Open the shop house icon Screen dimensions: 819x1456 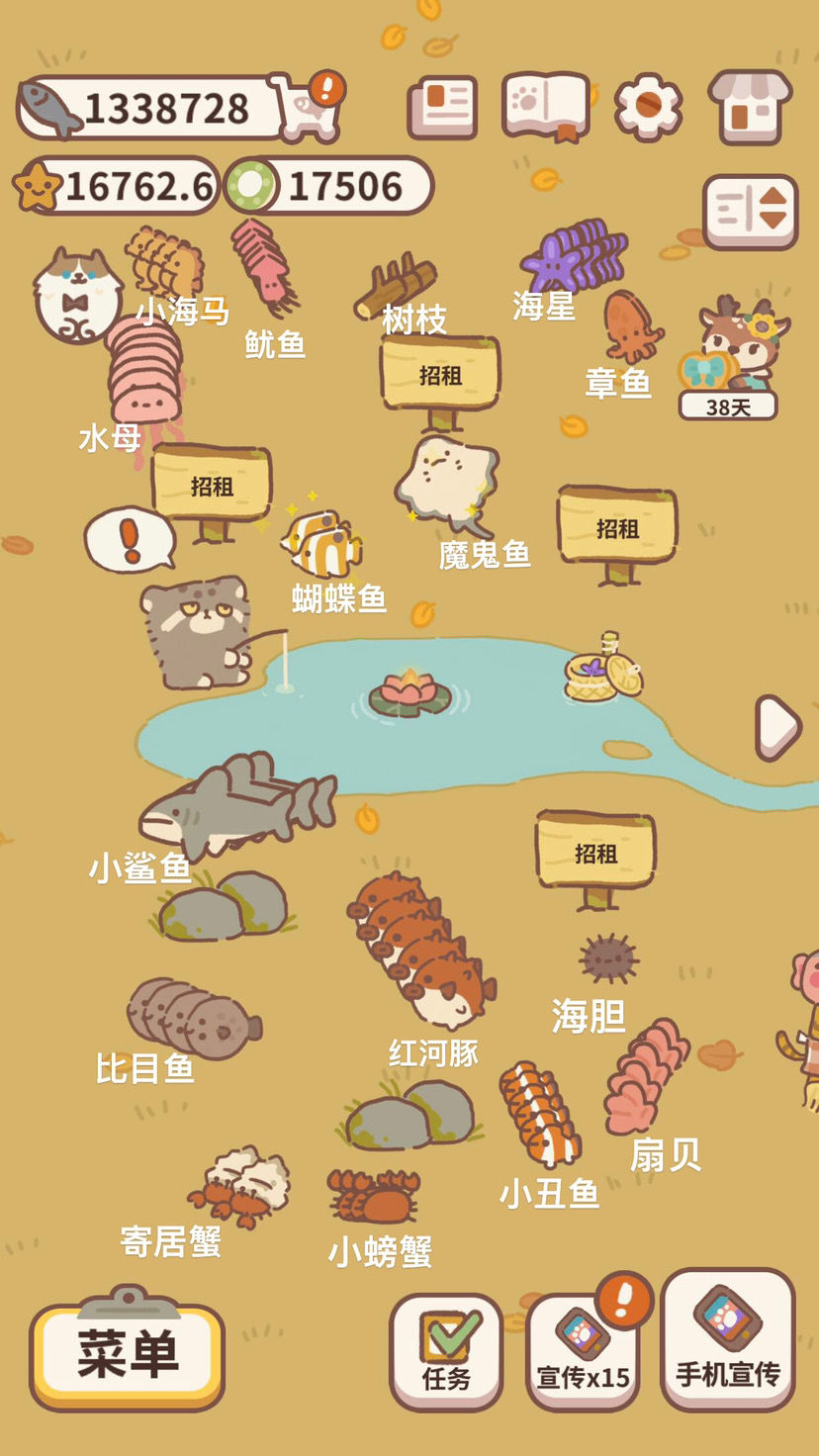pos(751,107)
